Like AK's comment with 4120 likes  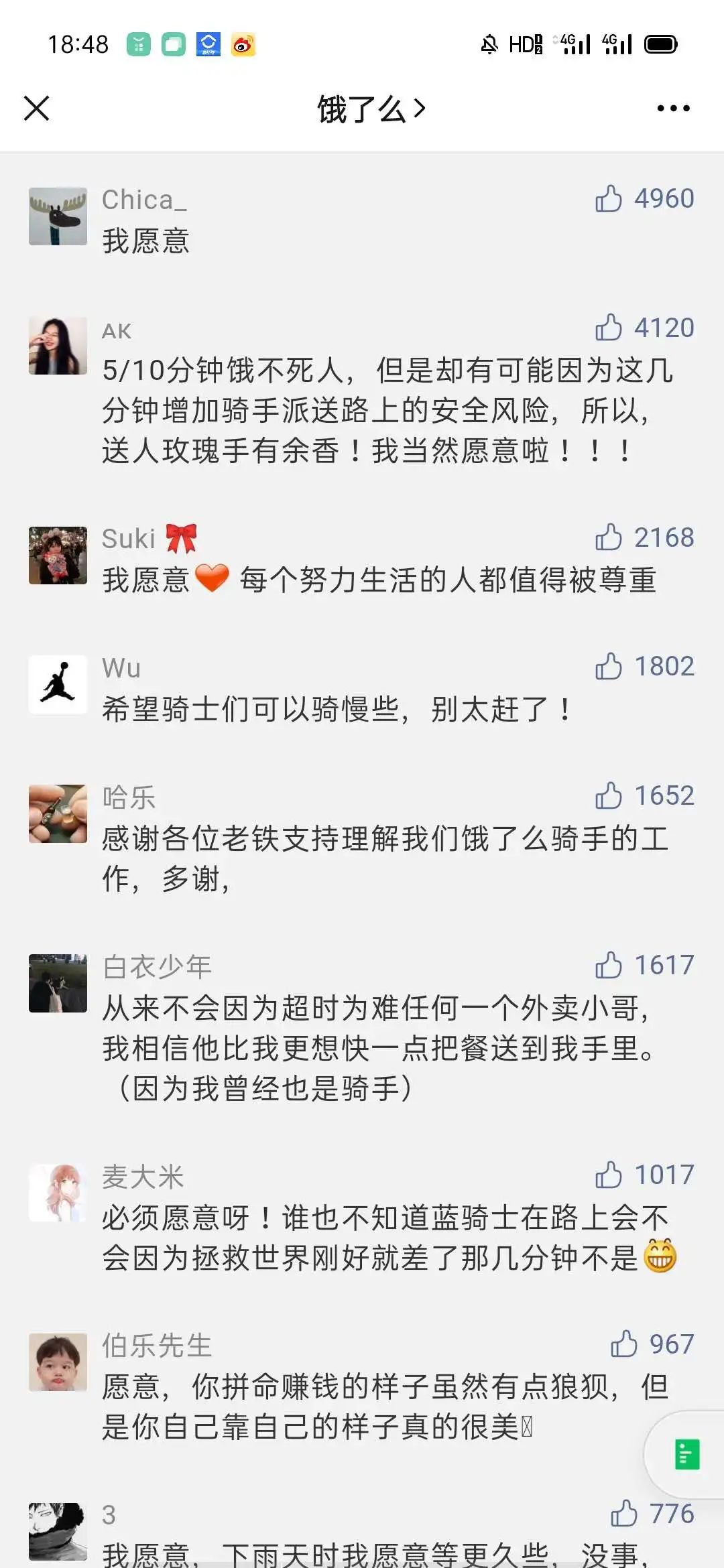[x=609, y=328]
